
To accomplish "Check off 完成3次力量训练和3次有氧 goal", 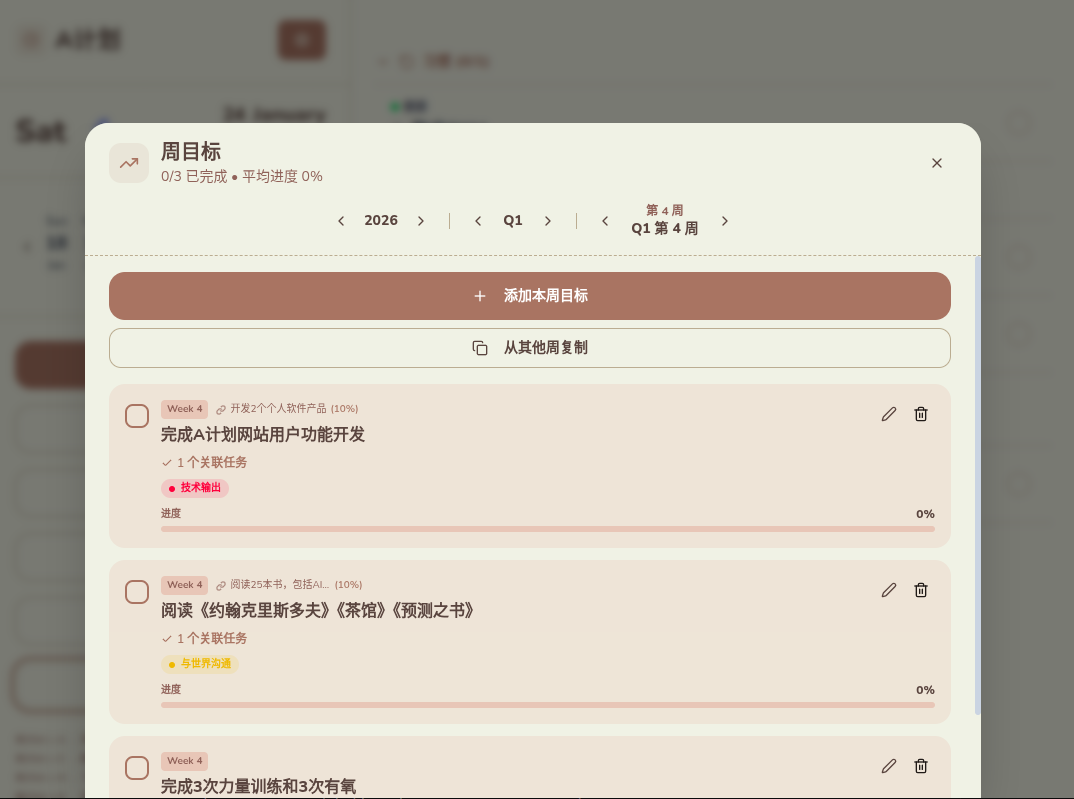I will click(137, 768).
